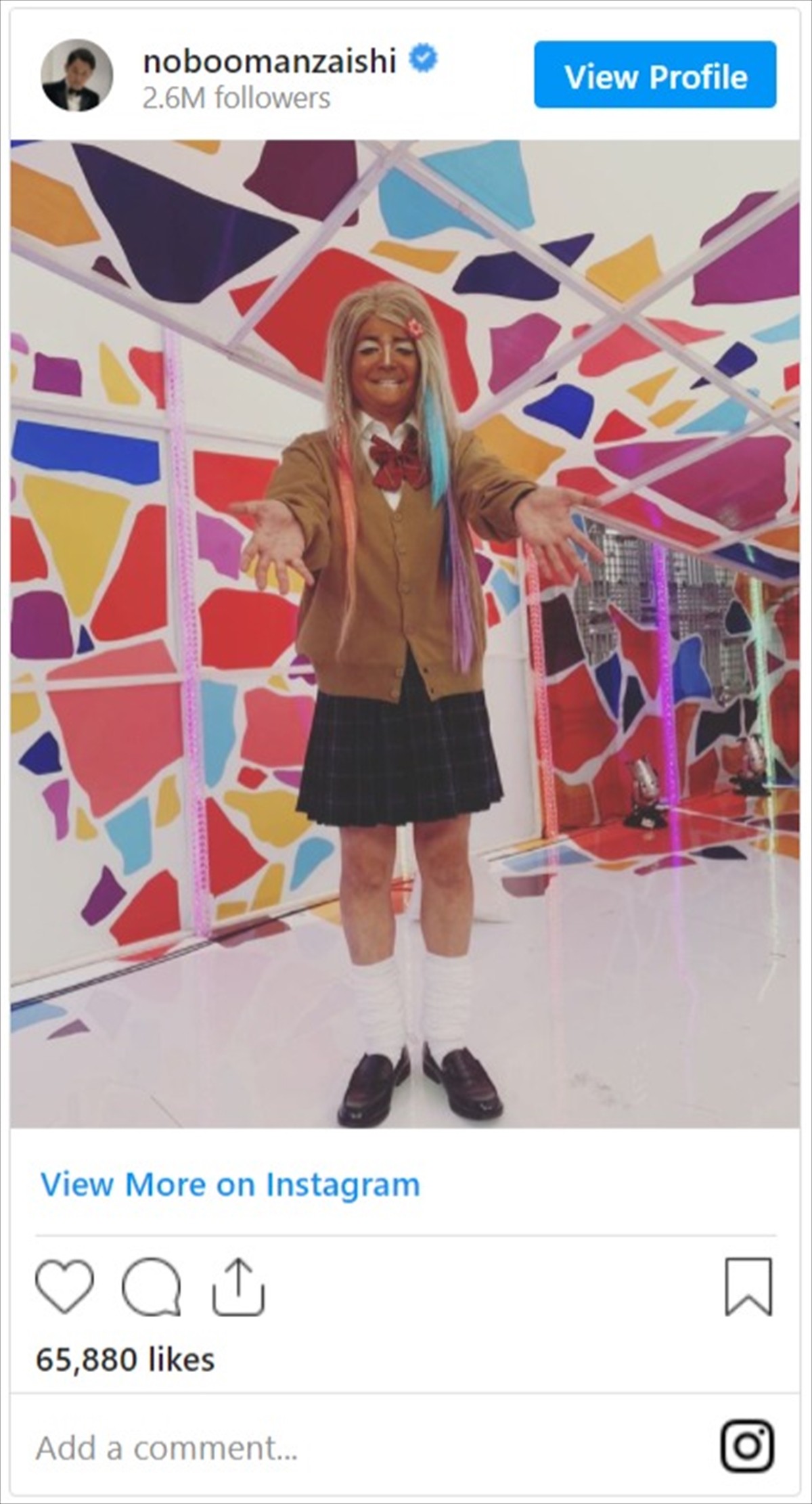Open the noboomanzaishi username link
The height and width of the screenshot is (1504, 812).
[x=269, y=62]
